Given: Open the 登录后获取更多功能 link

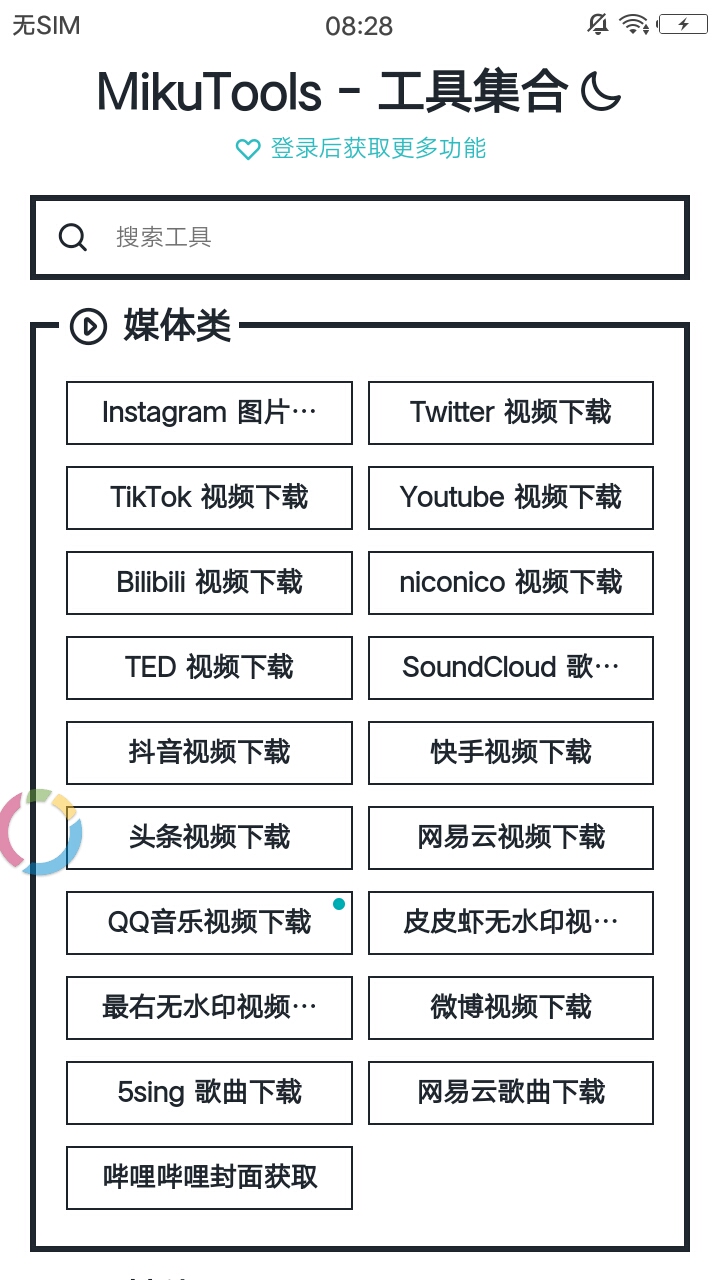Looking at the screenshot, I should click(377, 149).
